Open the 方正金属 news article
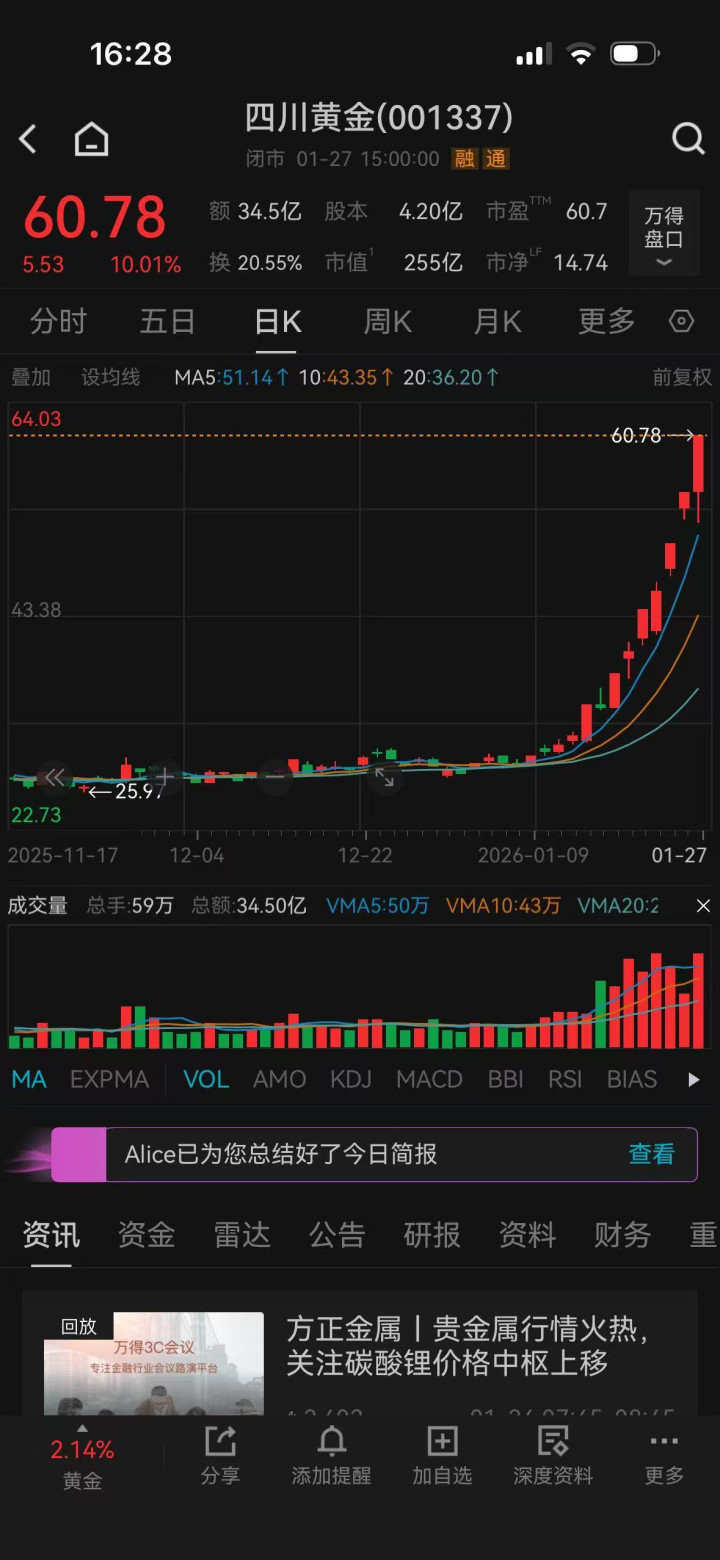Image resolution: width=720 pixels, height=1560 pixels. click(x=467, y=1346)
